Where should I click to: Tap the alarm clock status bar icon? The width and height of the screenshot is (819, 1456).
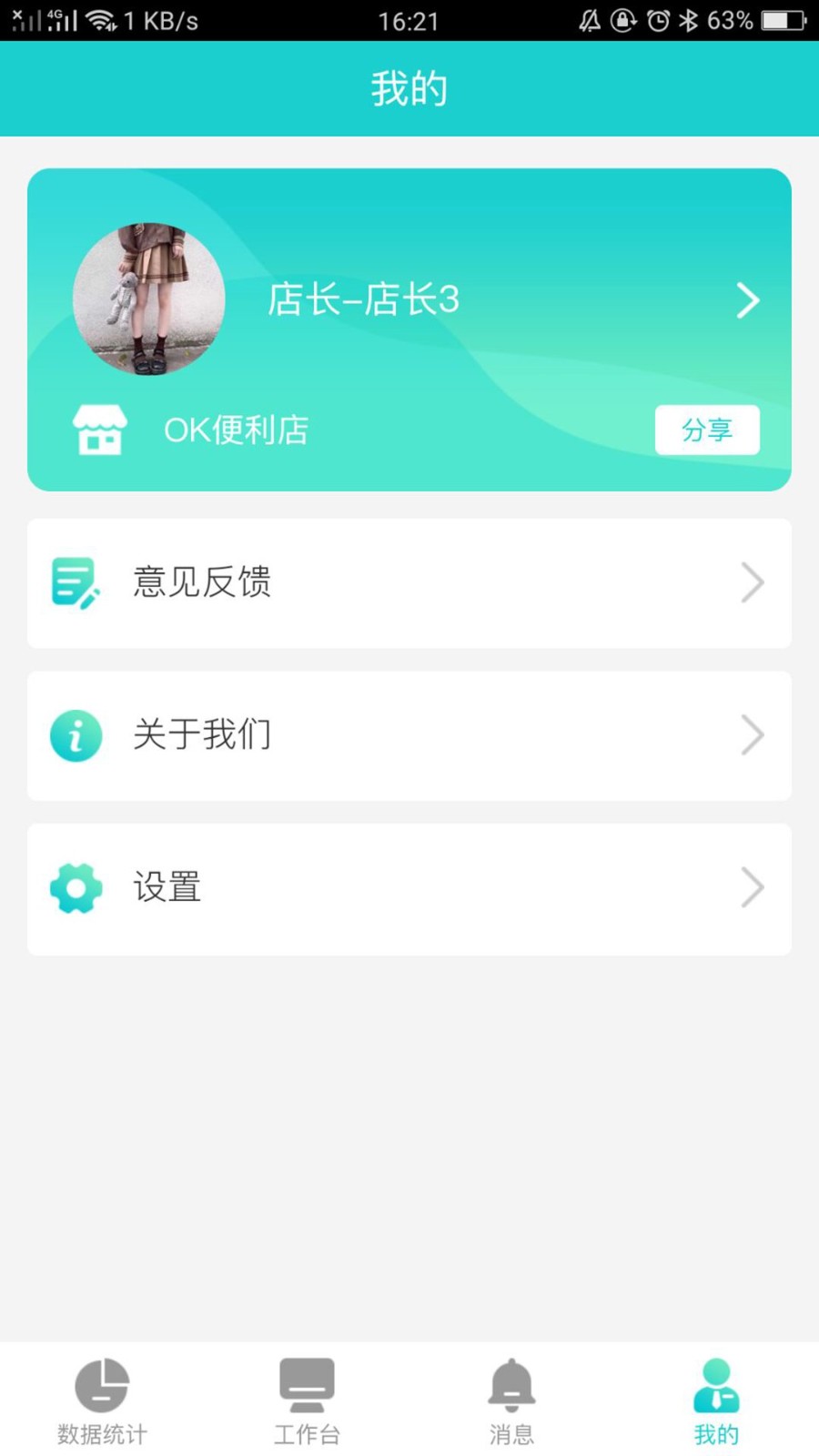pyautogui.click(x=656, y=20)
